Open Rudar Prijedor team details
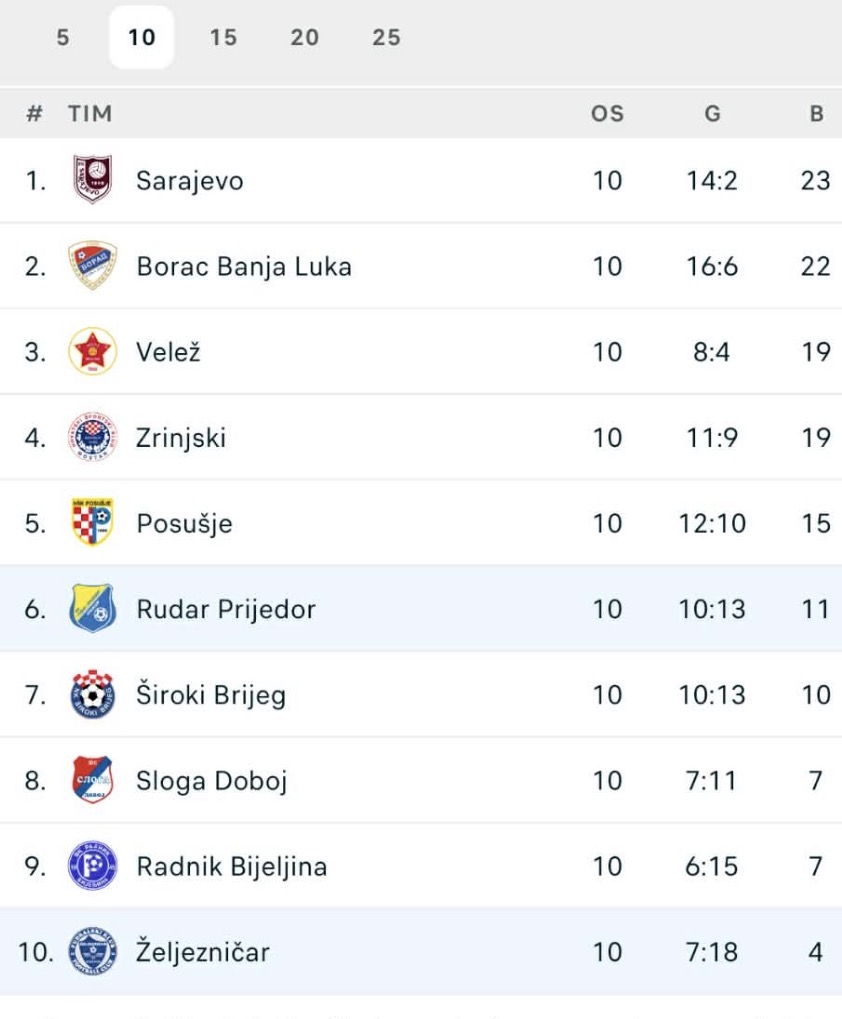 coord(226,609)
